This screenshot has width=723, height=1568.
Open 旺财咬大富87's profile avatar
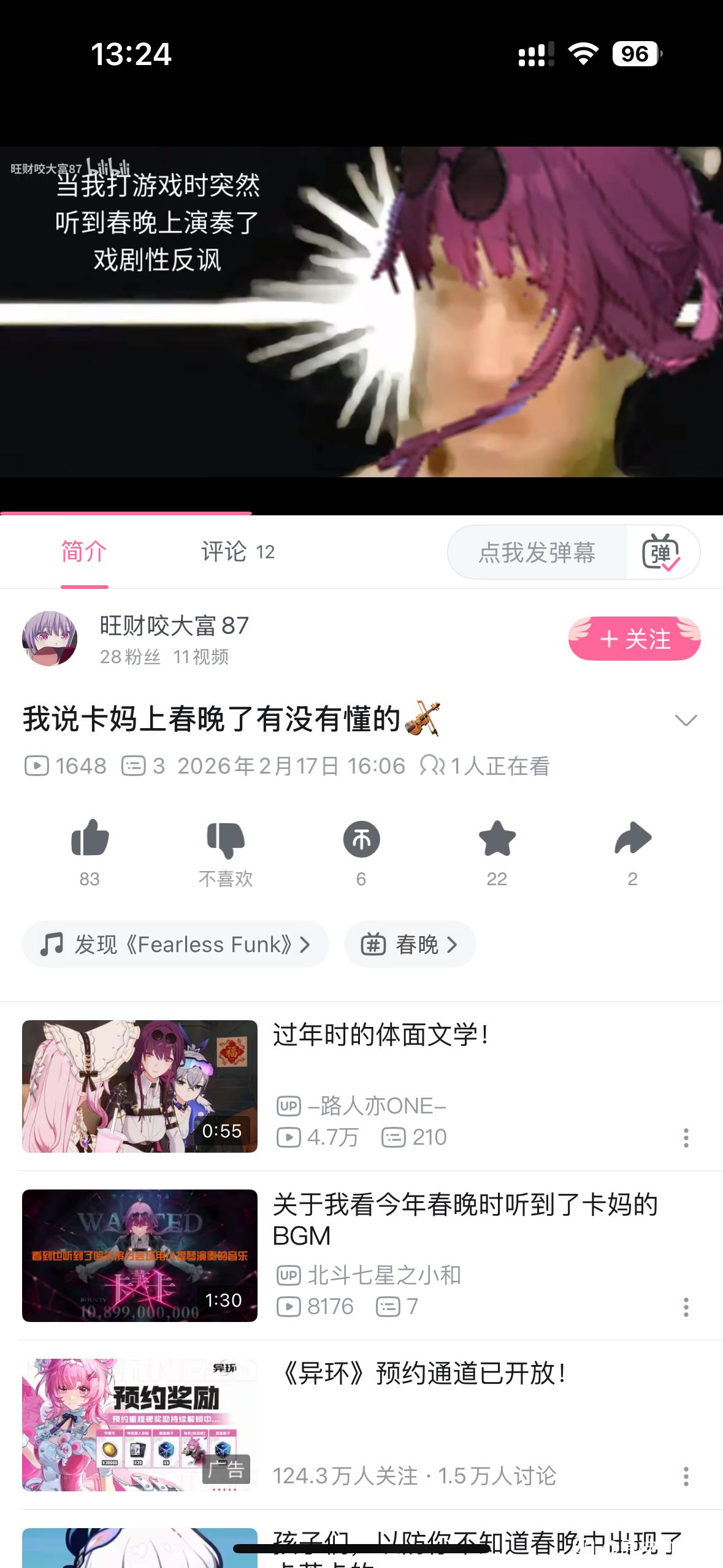pyautogui.click(x=50, y=639)
